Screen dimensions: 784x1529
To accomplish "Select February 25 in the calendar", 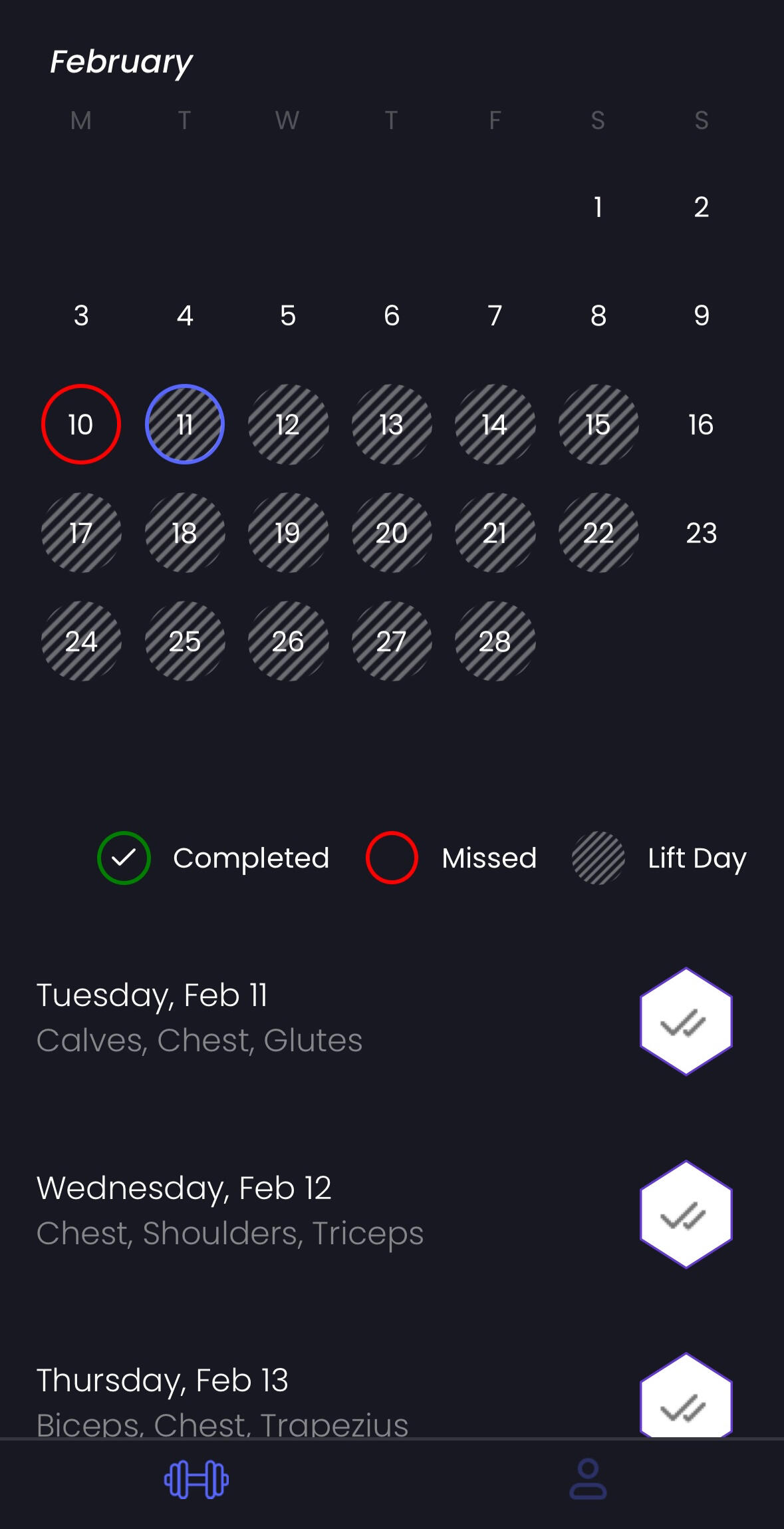I will pos(185,641).
